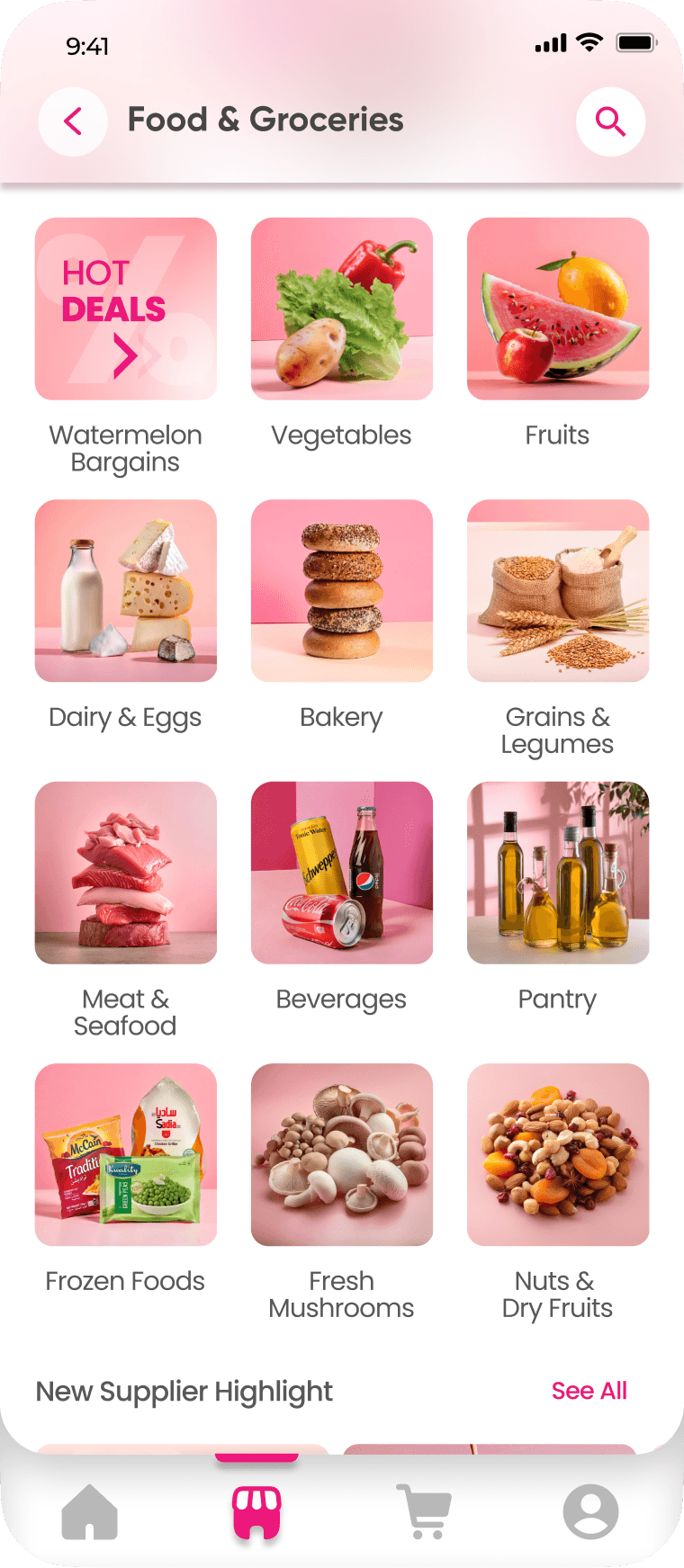Open the search icon in the header
The image size is (684, 1568).
[x=610, y=121]
